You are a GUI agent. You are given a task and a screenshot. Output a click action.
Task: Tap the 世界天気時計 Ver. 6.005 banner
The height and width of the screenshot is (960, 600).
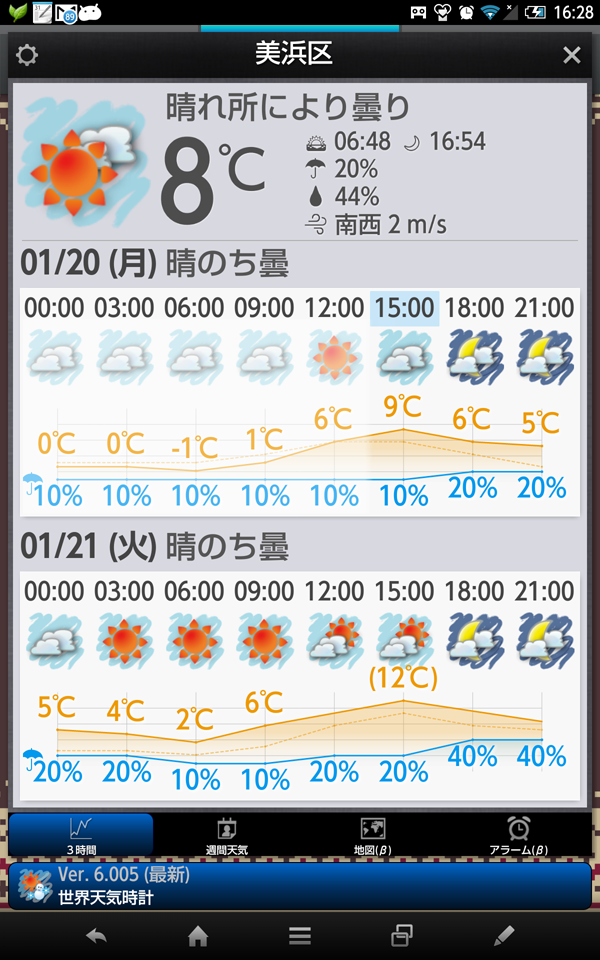300,885
